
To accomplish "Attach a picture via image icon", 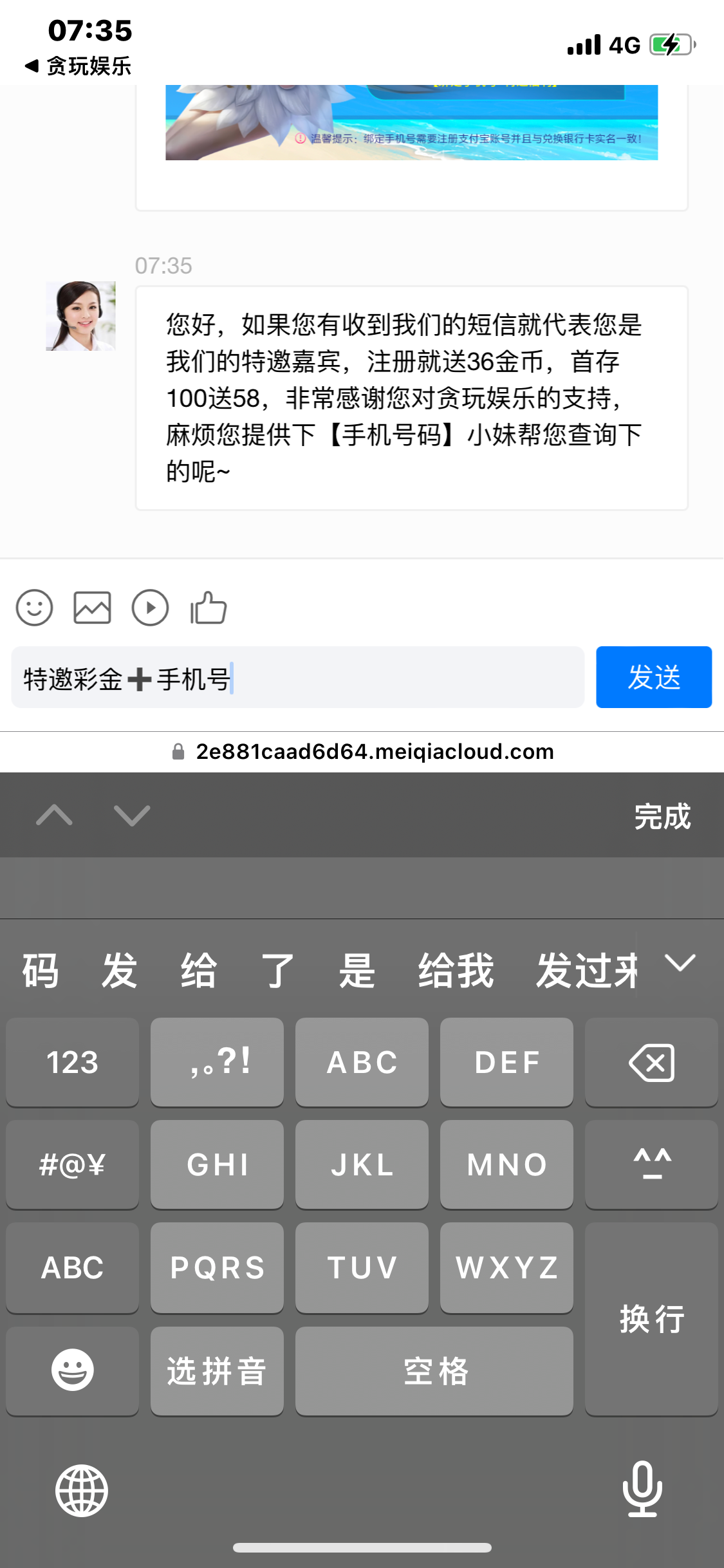I will [x=92, y=608].
